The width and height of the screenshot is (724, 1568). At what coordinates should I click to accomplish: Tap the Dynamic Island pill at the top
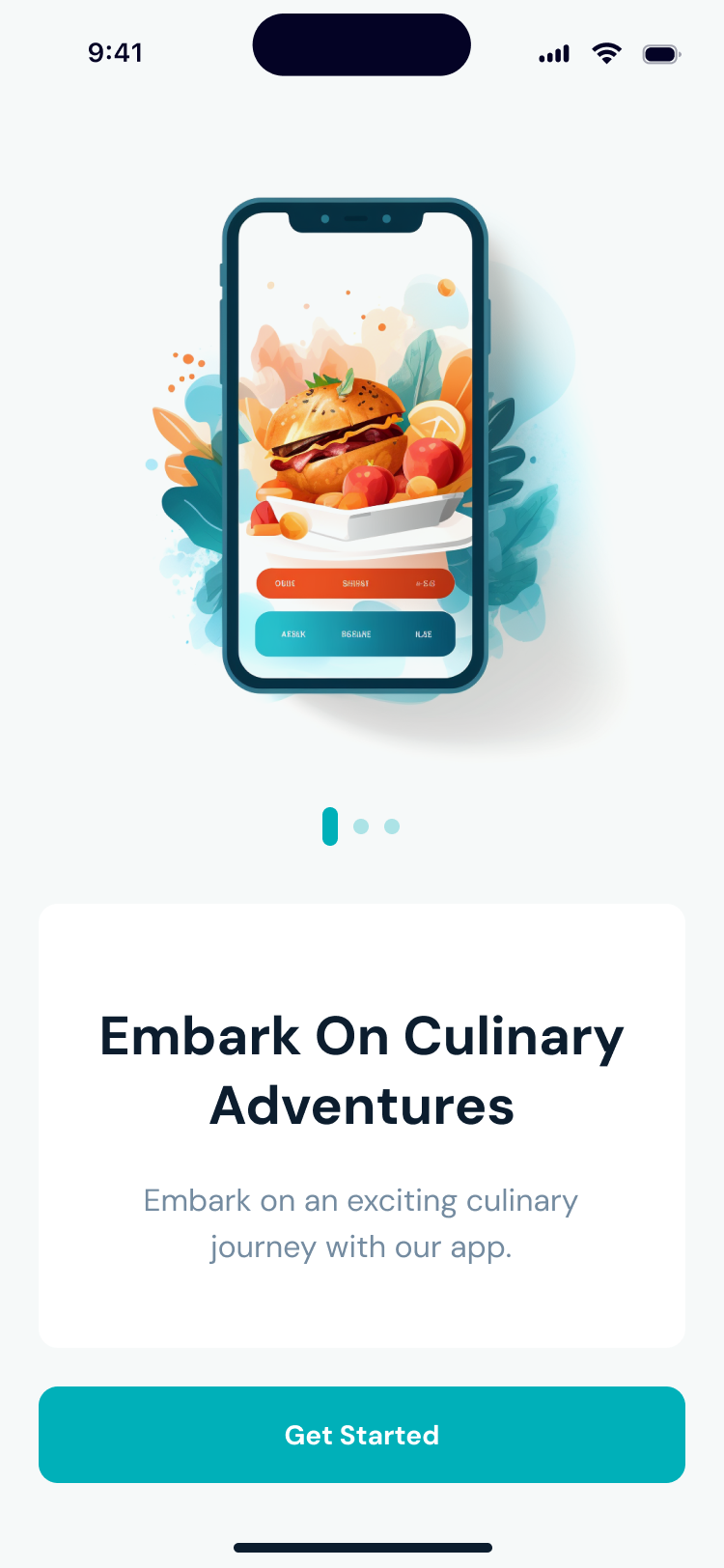pos(361,44)
